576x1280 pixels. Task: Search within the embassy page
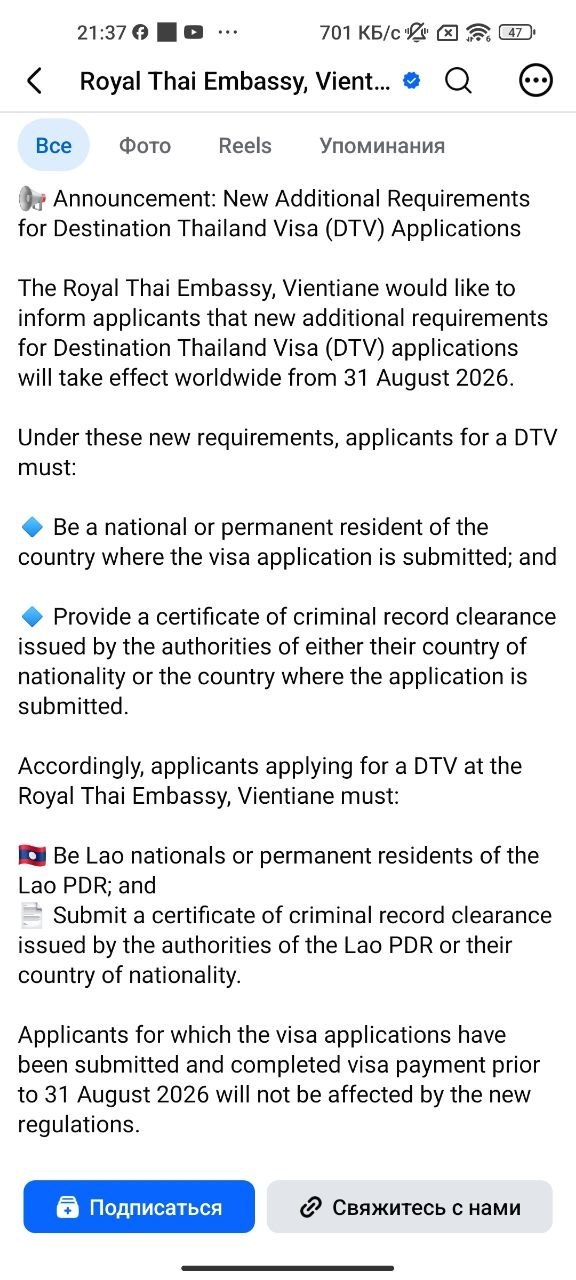[458, 81]
